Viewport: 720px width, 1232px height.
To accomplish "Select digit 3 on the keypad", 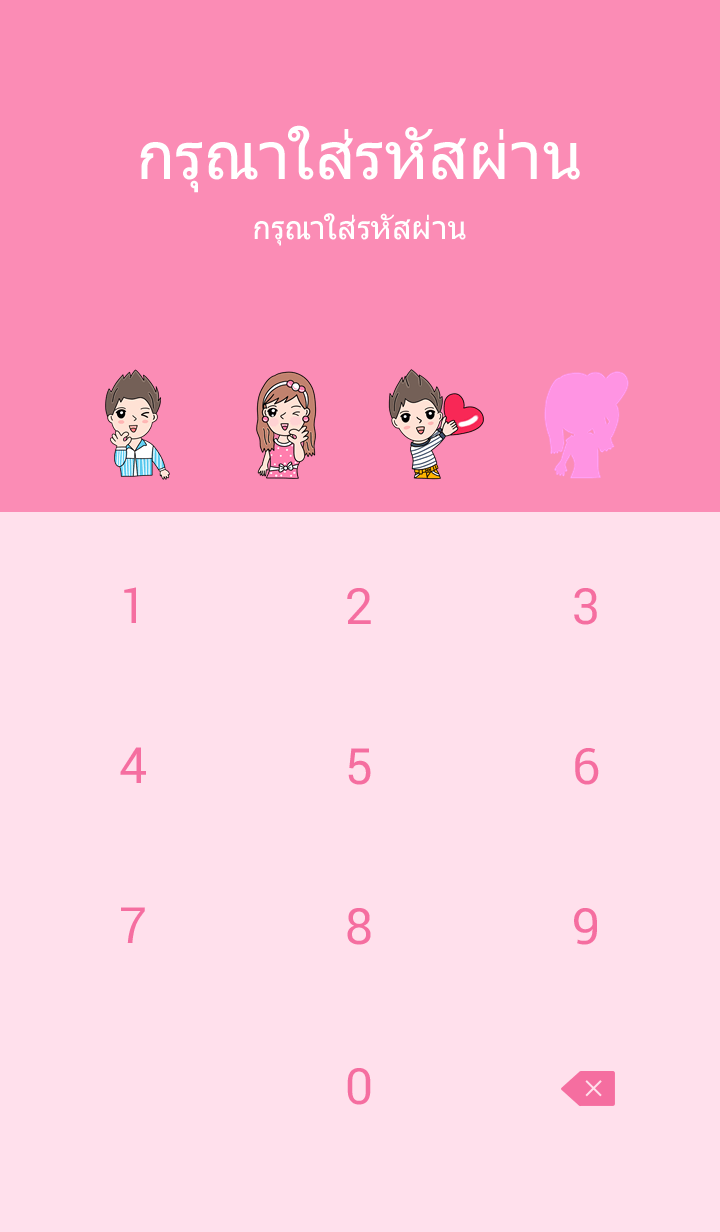I will point(585,607).
